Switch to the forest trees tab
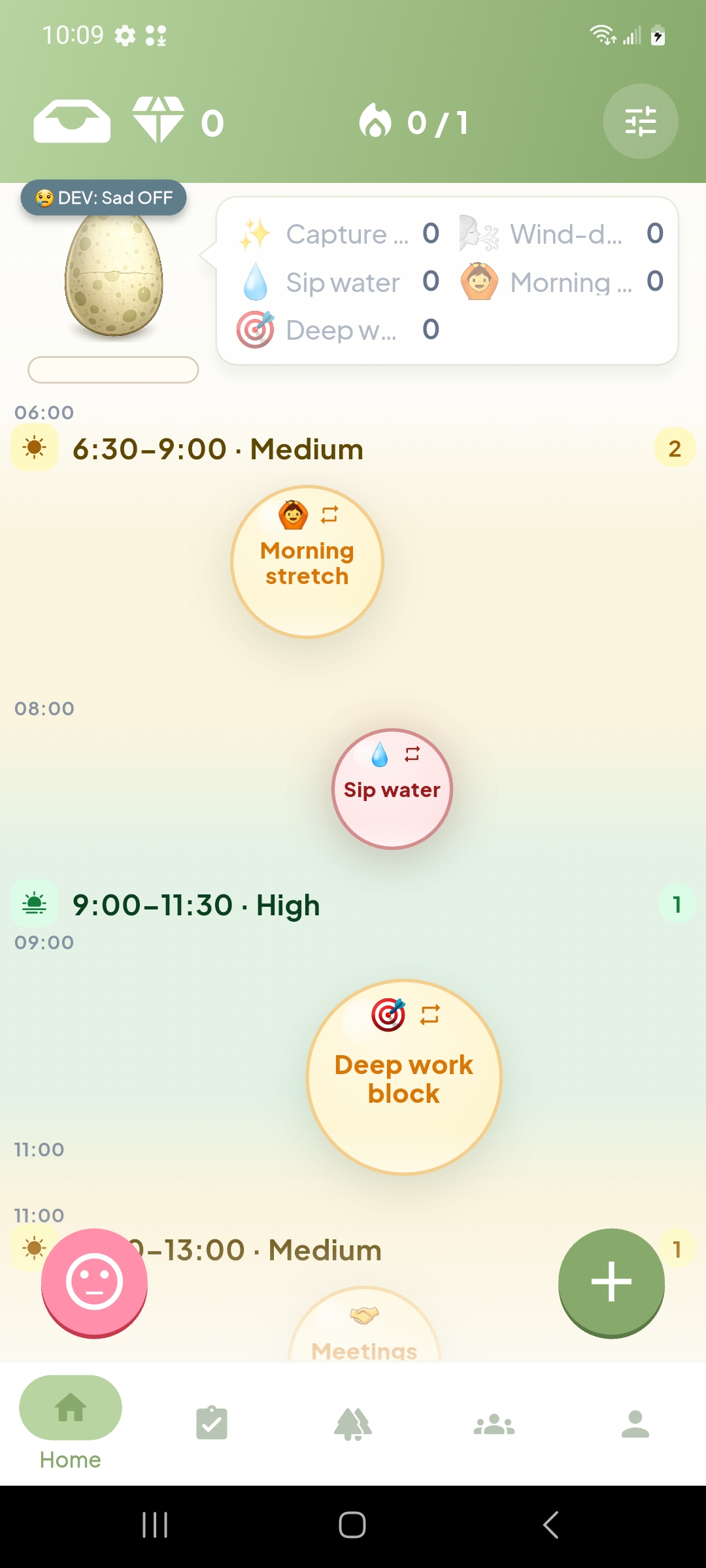 (353, 1423)
